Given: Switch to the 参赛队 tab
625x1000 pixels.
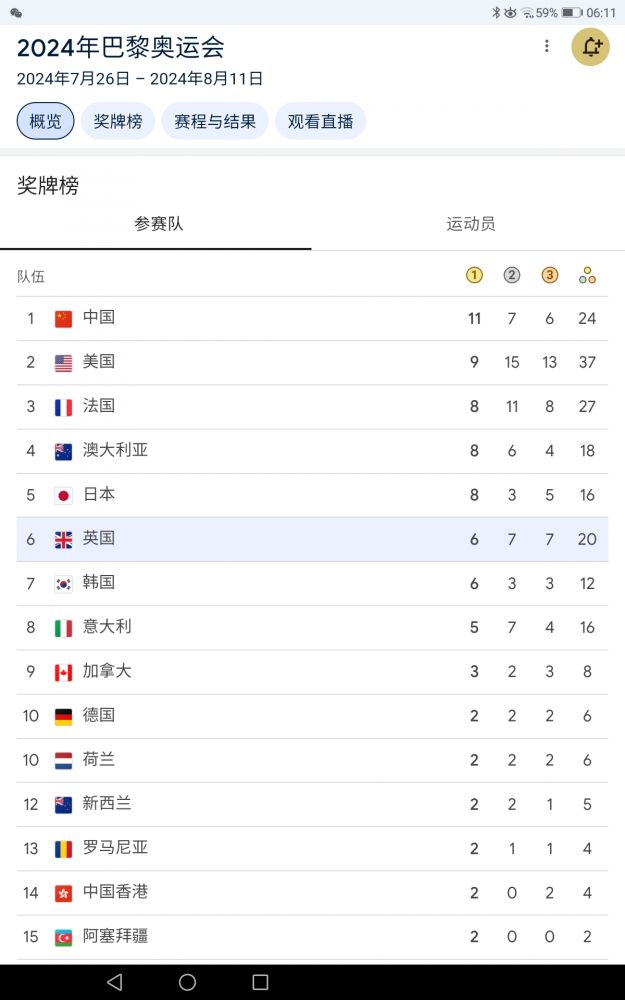Looking at the screenshot, I should pos(158,225).
